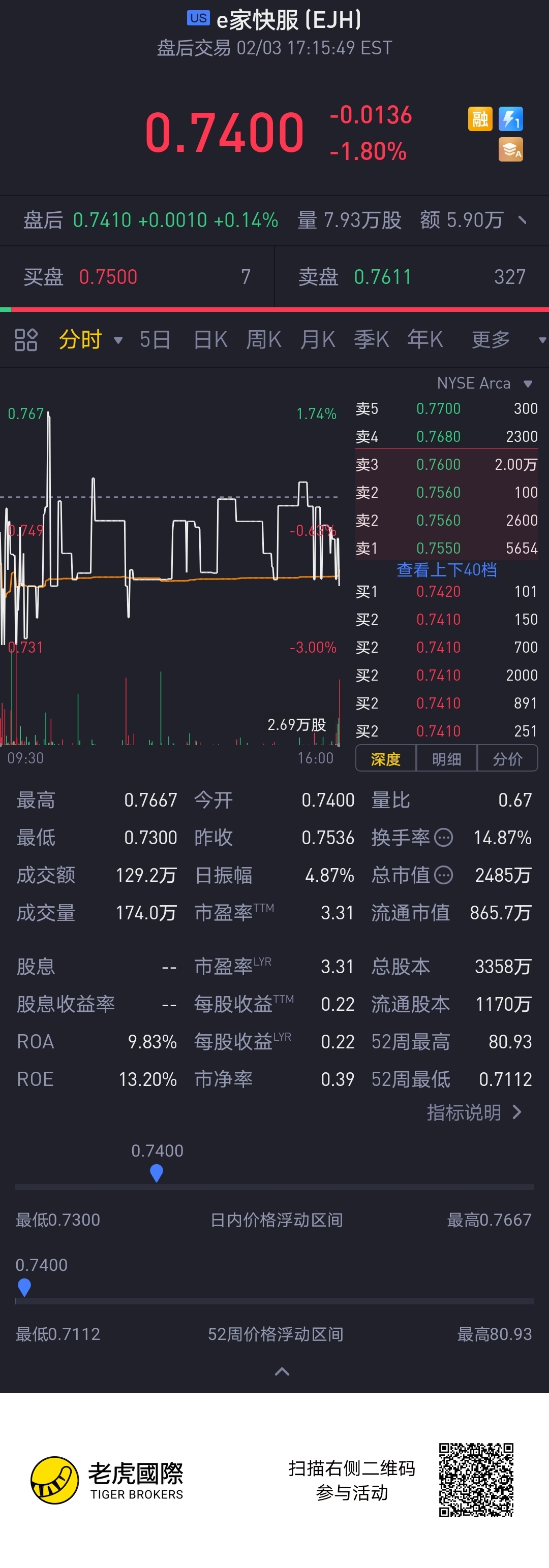Select the 深度 tab
549x1568 pixels.
386,759
